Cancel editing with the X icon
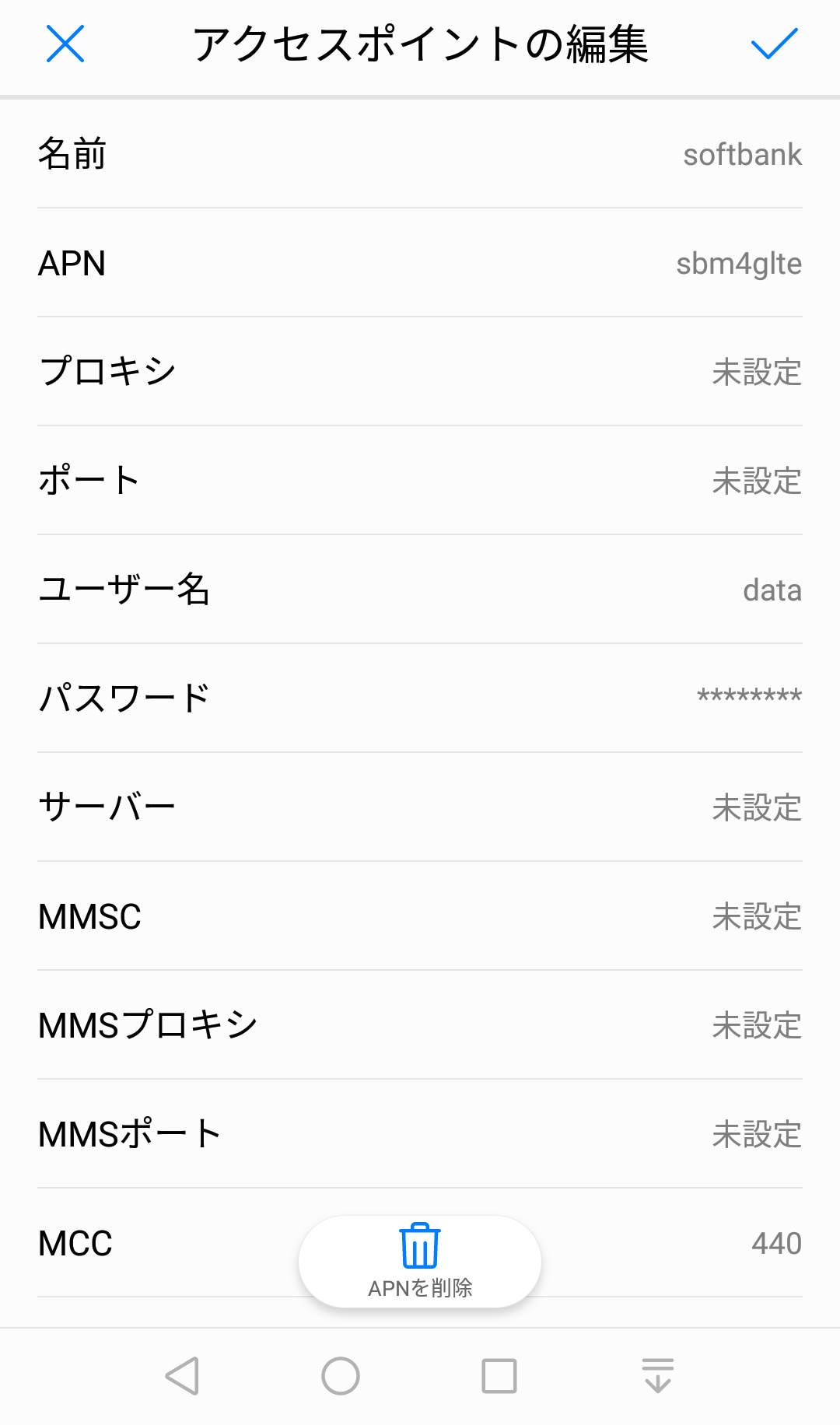 tap(65, 44)
